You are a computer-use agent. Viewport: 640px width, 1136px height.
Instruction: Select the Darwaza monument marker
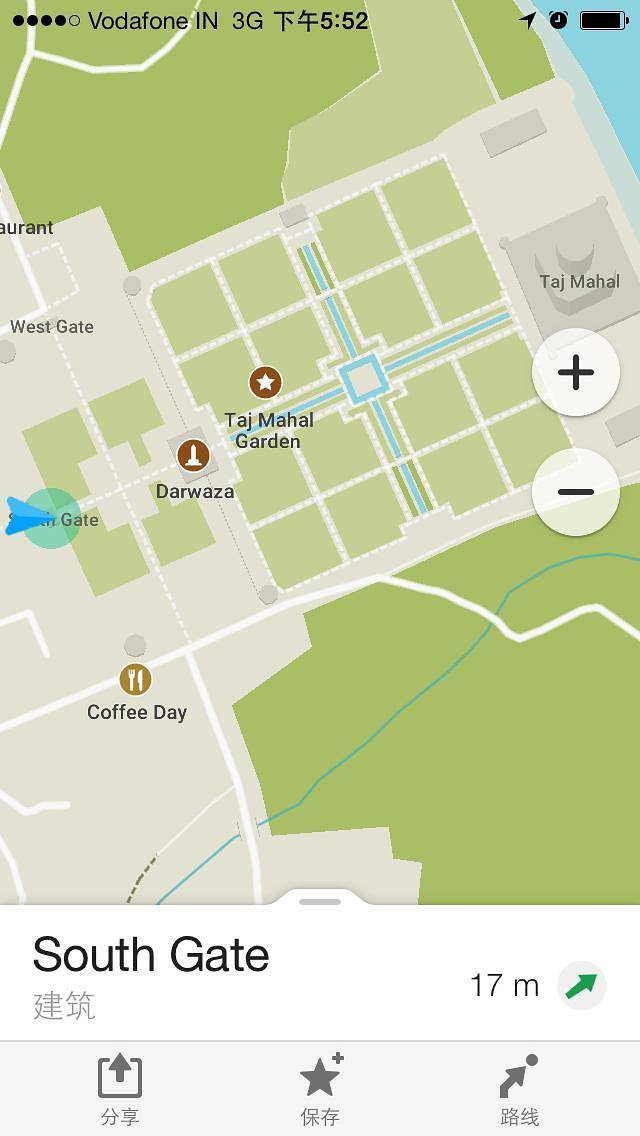click(x=193, y=456)
